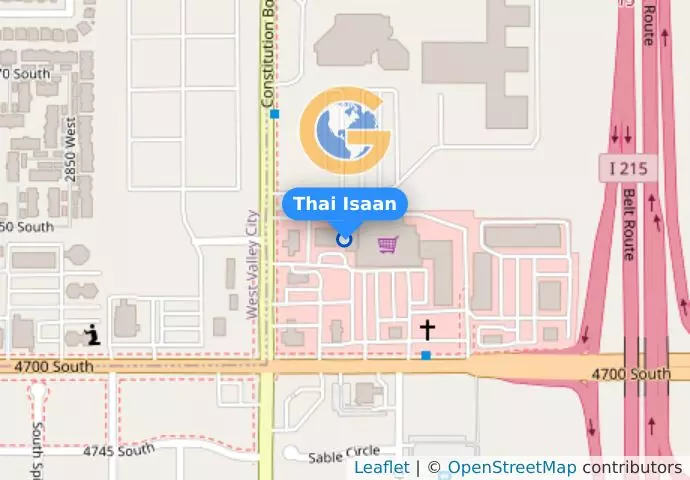Open the OpenStreetMap contributors link
This screenshot has width=690, height=480.
(511, 467)
